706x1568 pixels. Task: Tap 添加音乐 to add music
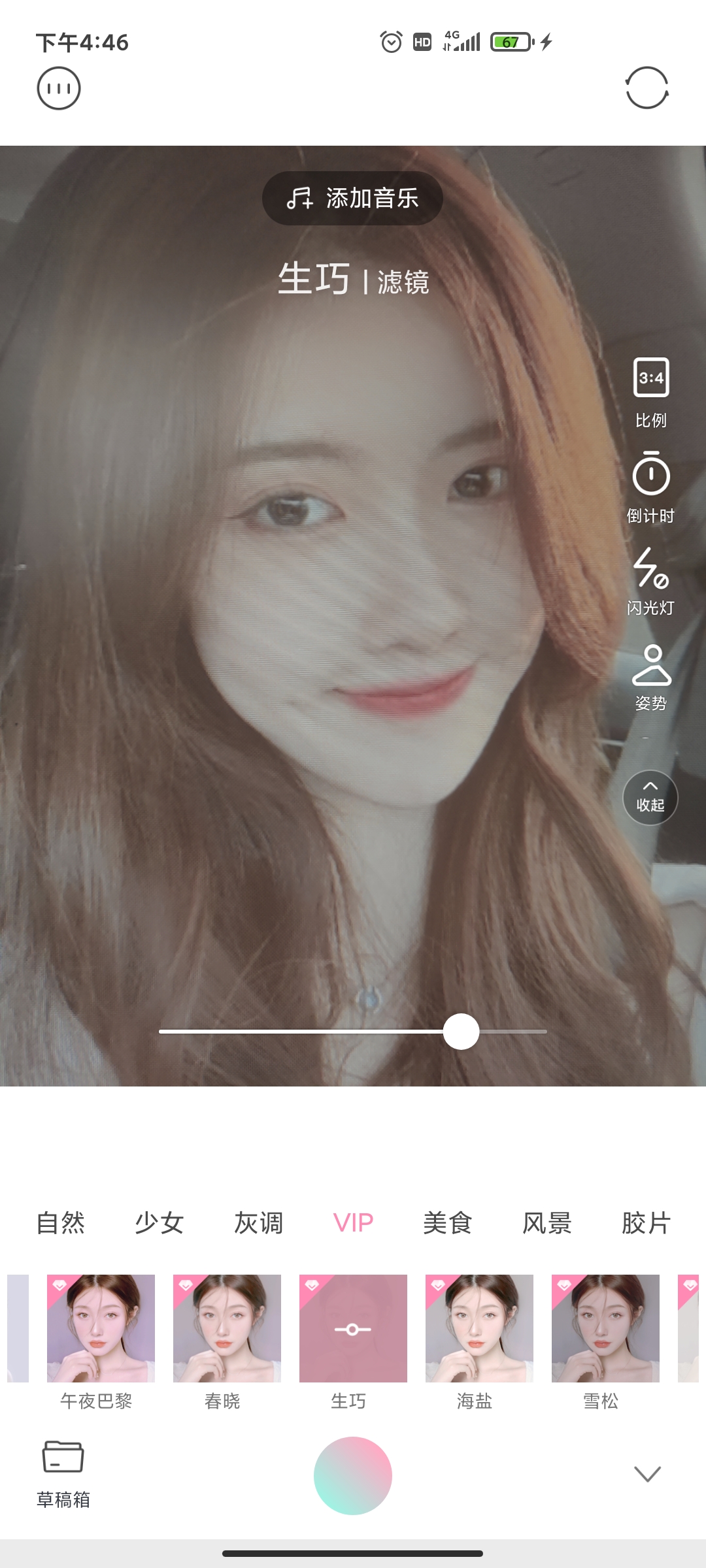pyautogui.click(x=352, y=198)
